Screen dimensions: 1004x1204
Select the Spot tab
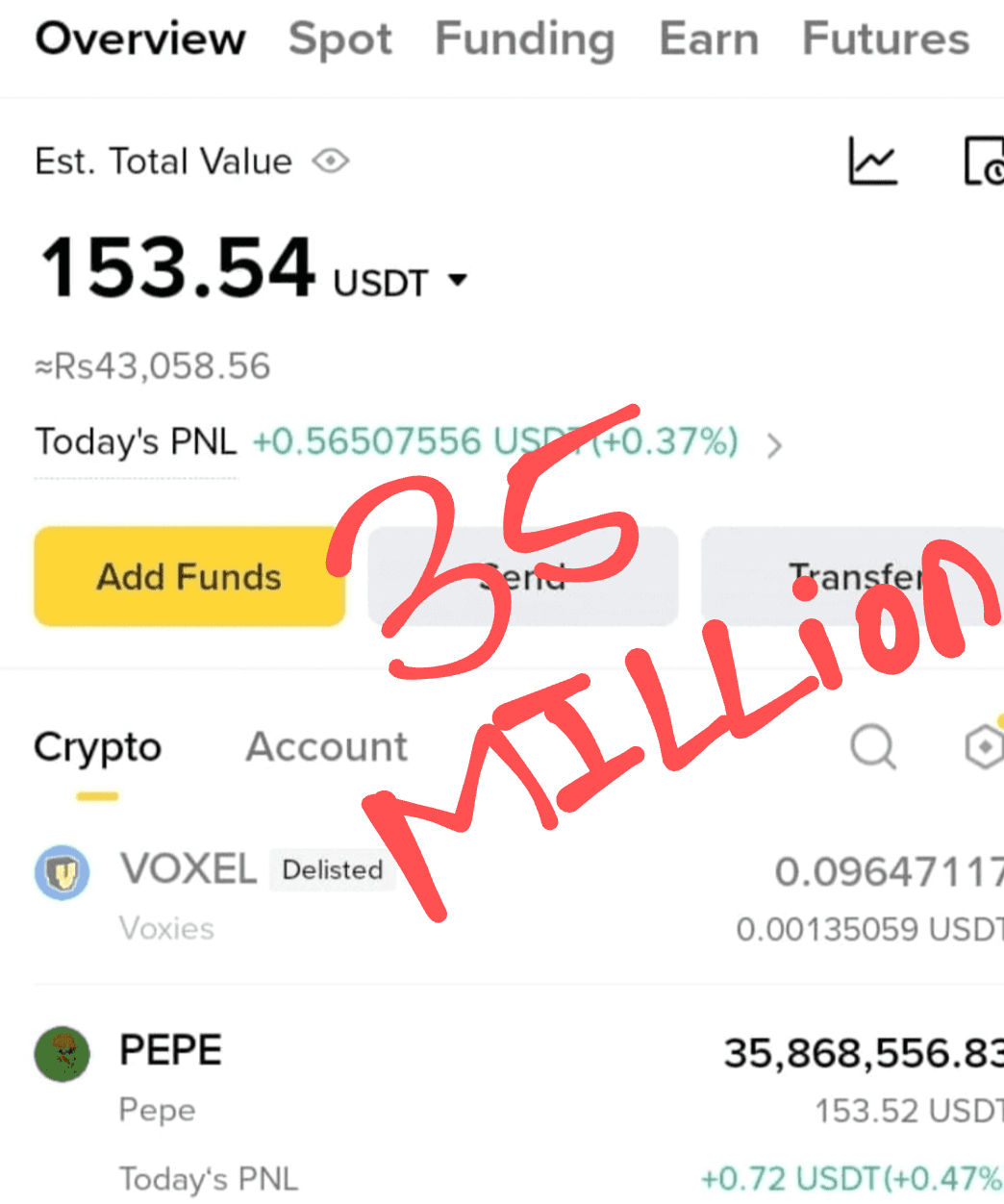point(340,38)
